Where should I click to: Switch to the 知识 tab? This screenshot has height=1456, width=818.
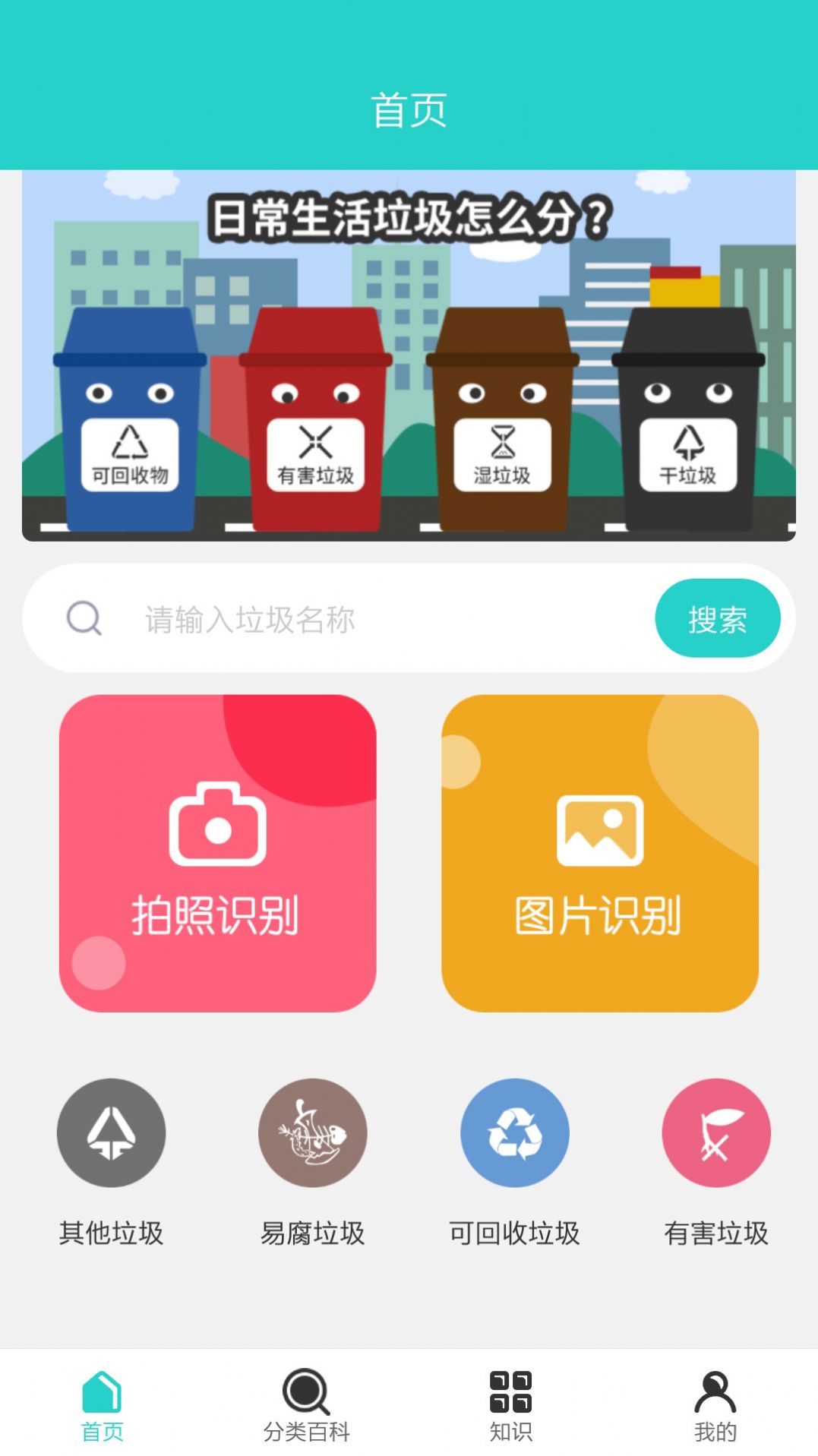510,1405
